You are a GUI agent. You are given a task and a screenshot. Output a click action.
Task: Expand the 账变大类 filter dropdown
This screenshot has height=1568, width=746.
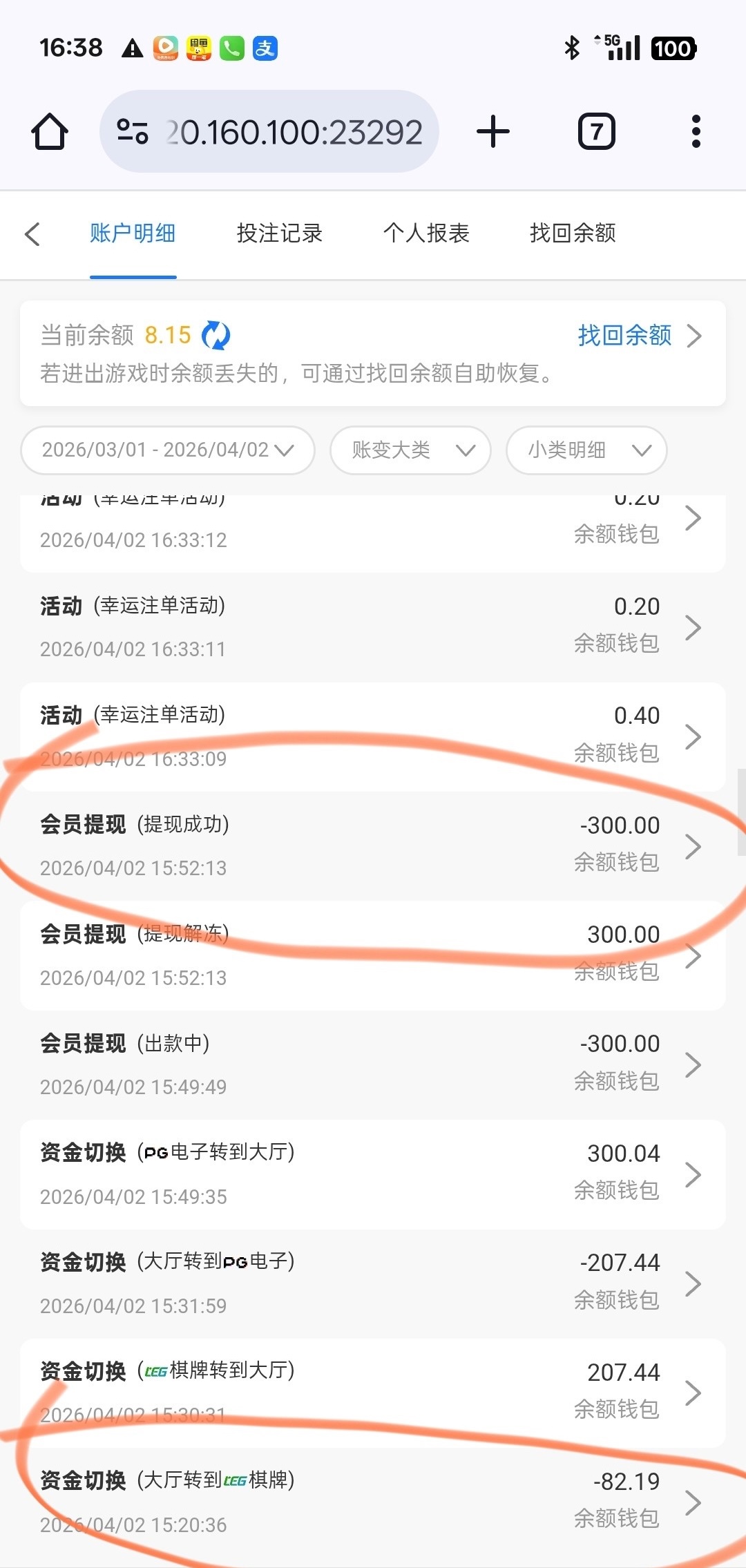pyautogui.click(x=411, y=450)
